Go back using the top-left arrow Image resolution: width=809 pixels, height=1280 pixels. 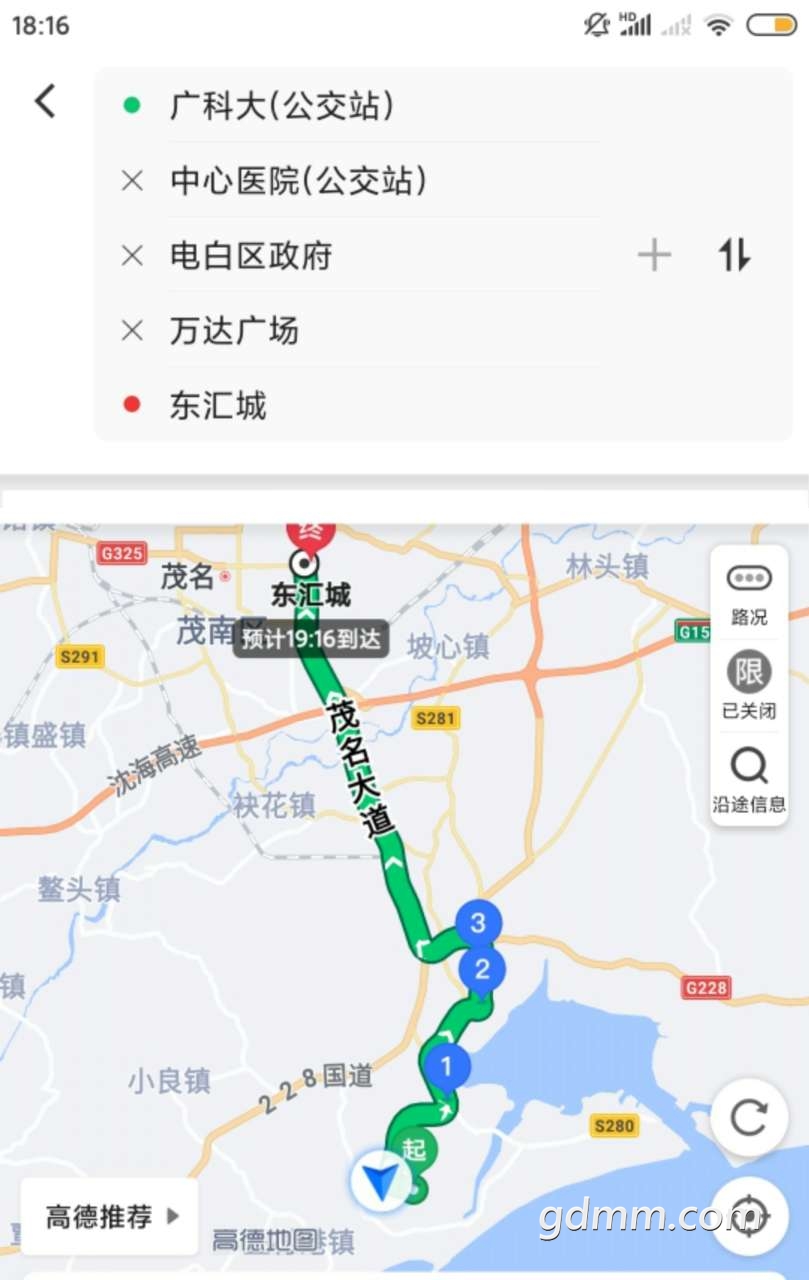(x=46, y=101)
